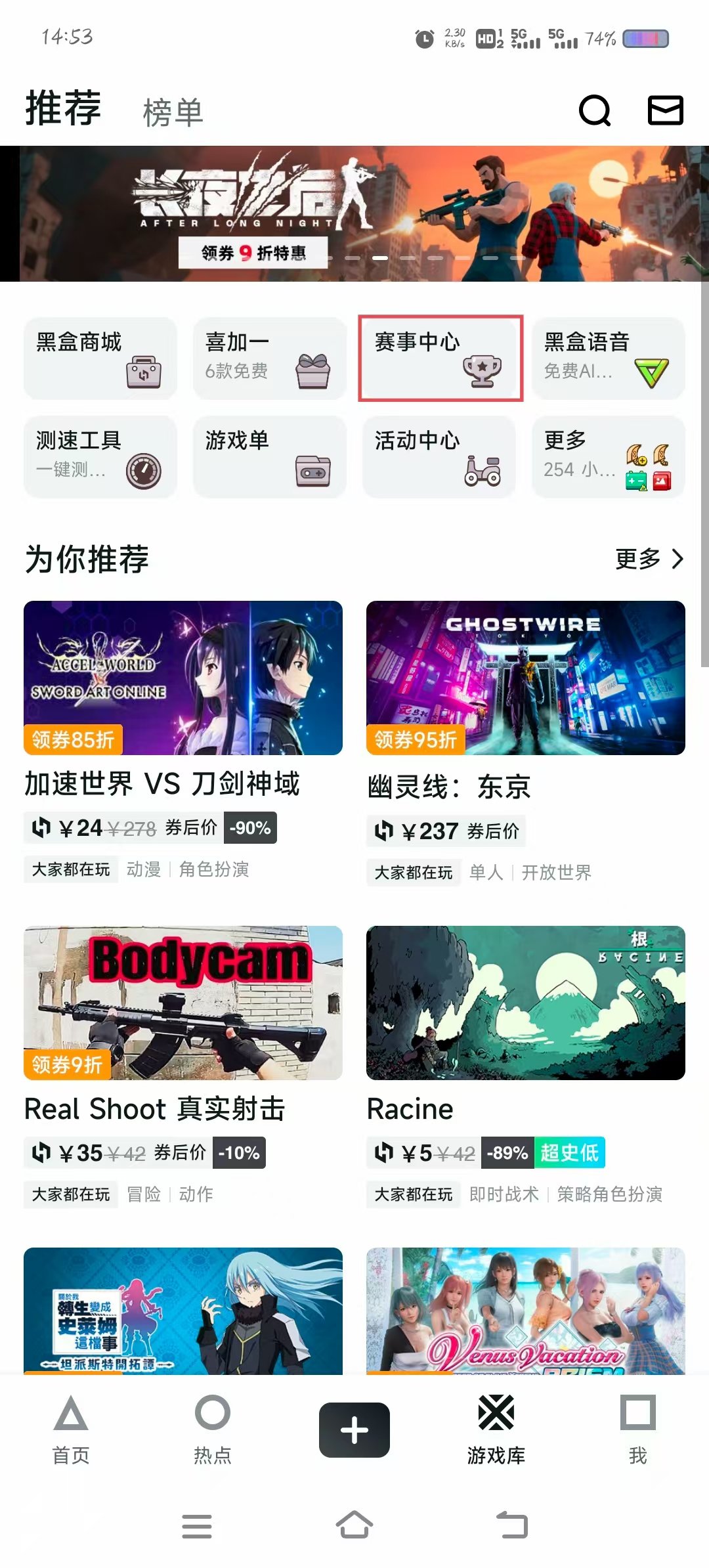709x1568 pixels.
Task: Open 游戏单 shortcut
Action: coord(269,457)
